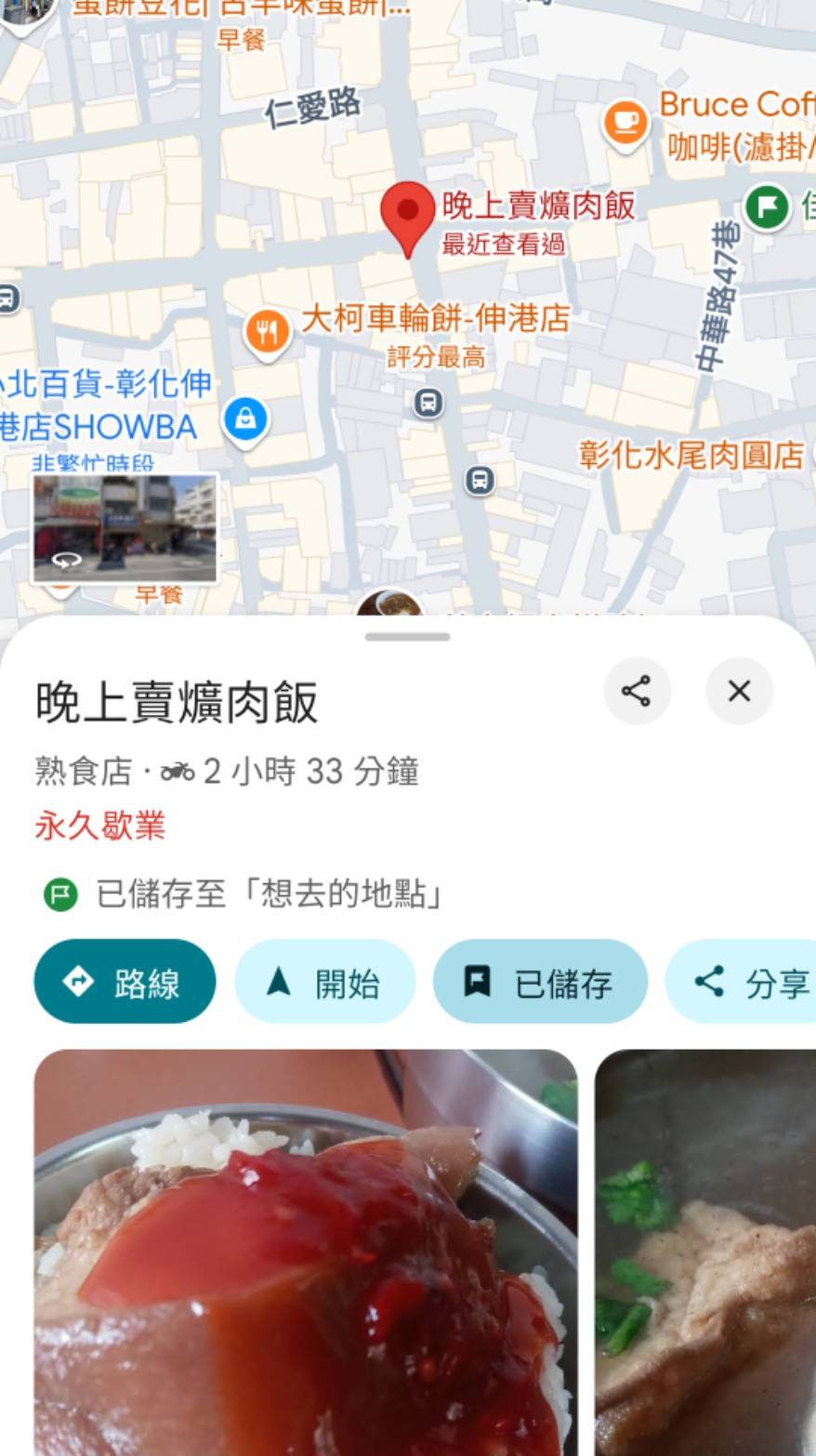Select the 彰化水尾肉圓店 place label

coord(691,456)
